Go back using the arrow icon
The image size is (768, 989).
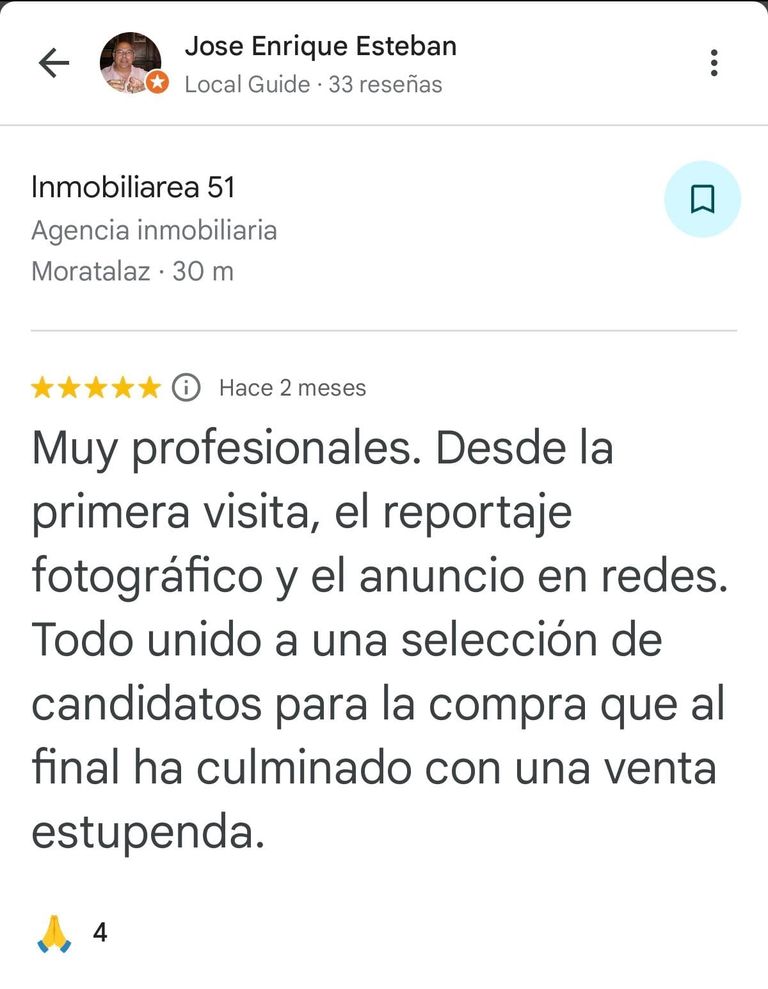(x=54, y=64)
